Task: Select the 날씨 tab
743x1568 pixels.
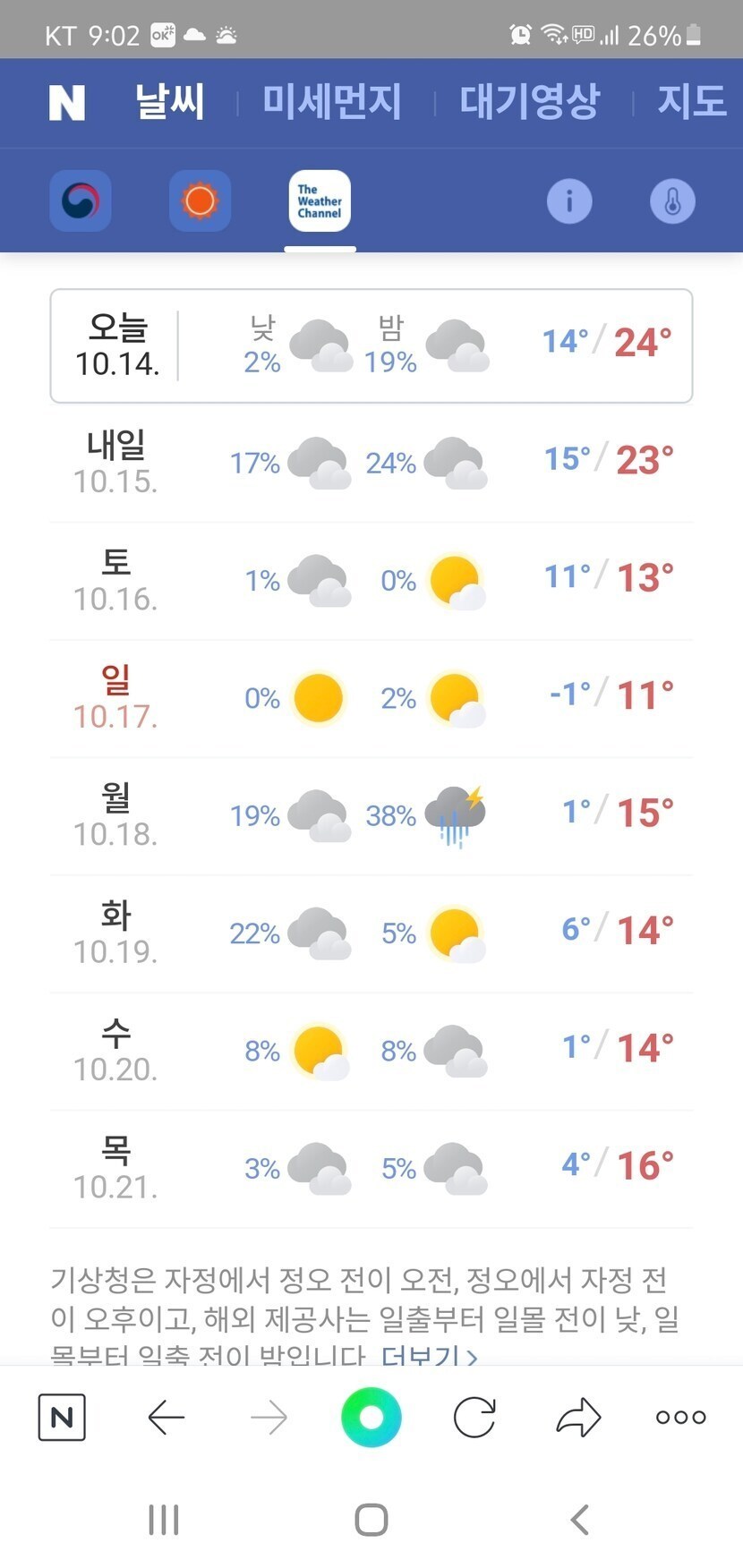Action: [x=170, y=102]
